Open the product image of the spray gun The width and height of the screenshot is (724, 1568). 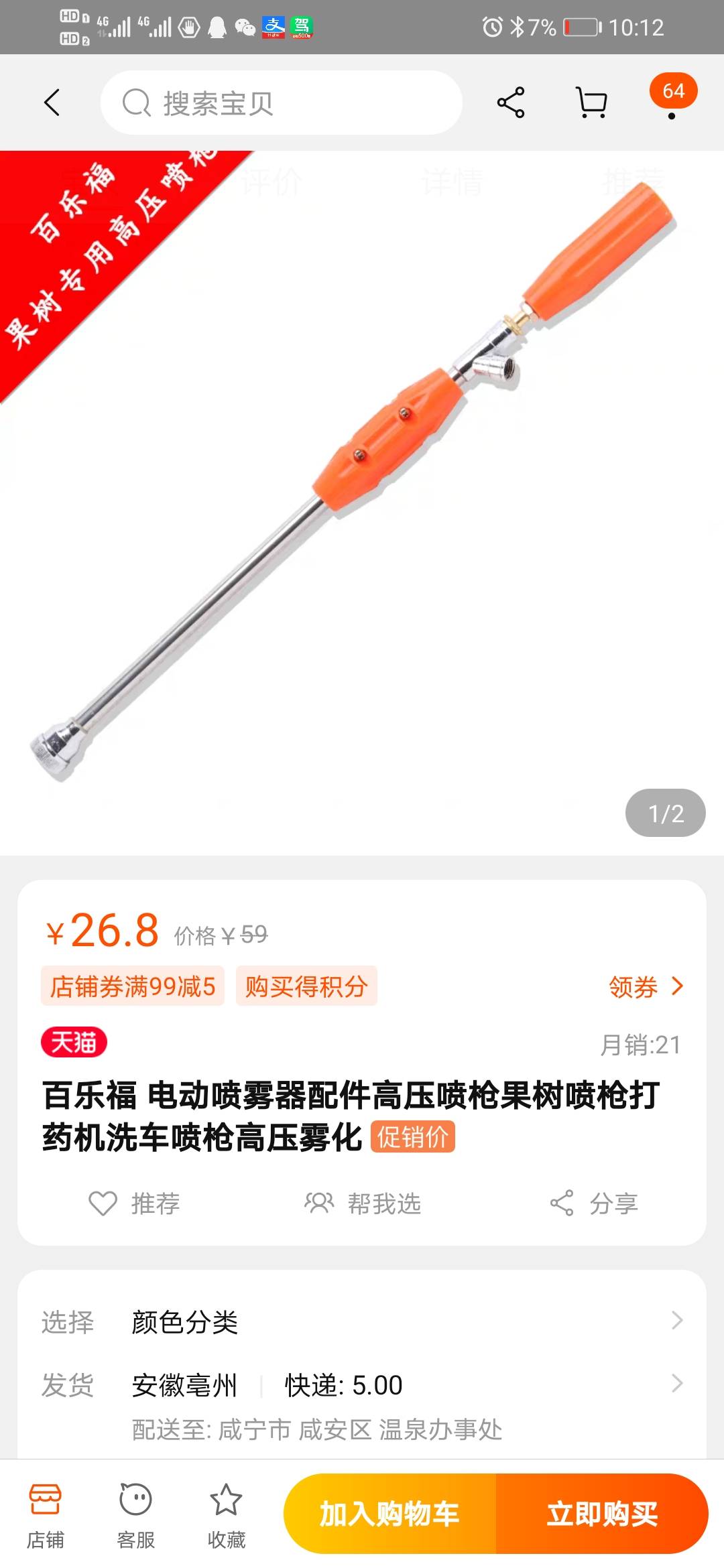point(362,503)
